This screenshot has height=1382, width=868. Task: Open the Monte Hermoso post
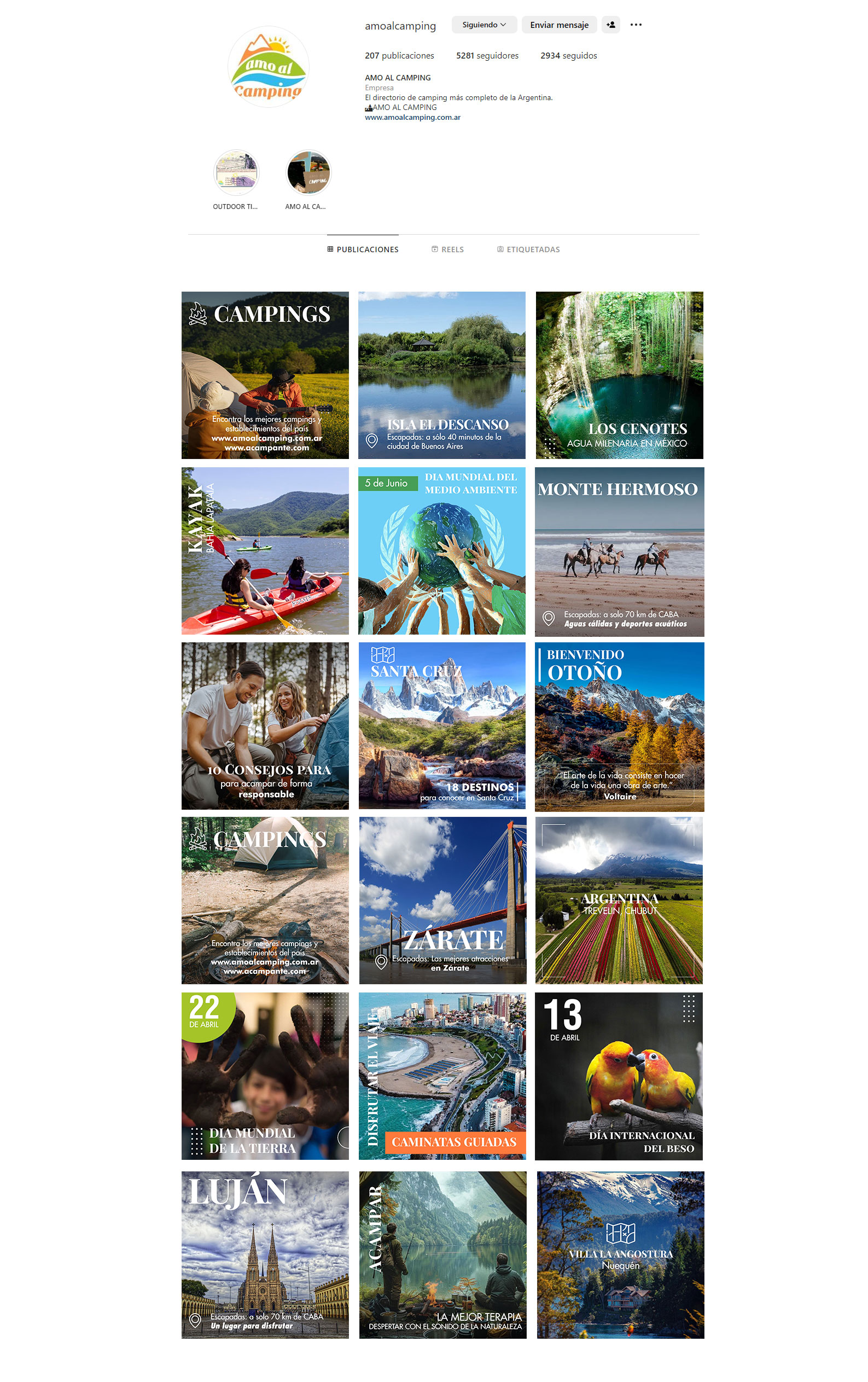(x=619, y=551)
